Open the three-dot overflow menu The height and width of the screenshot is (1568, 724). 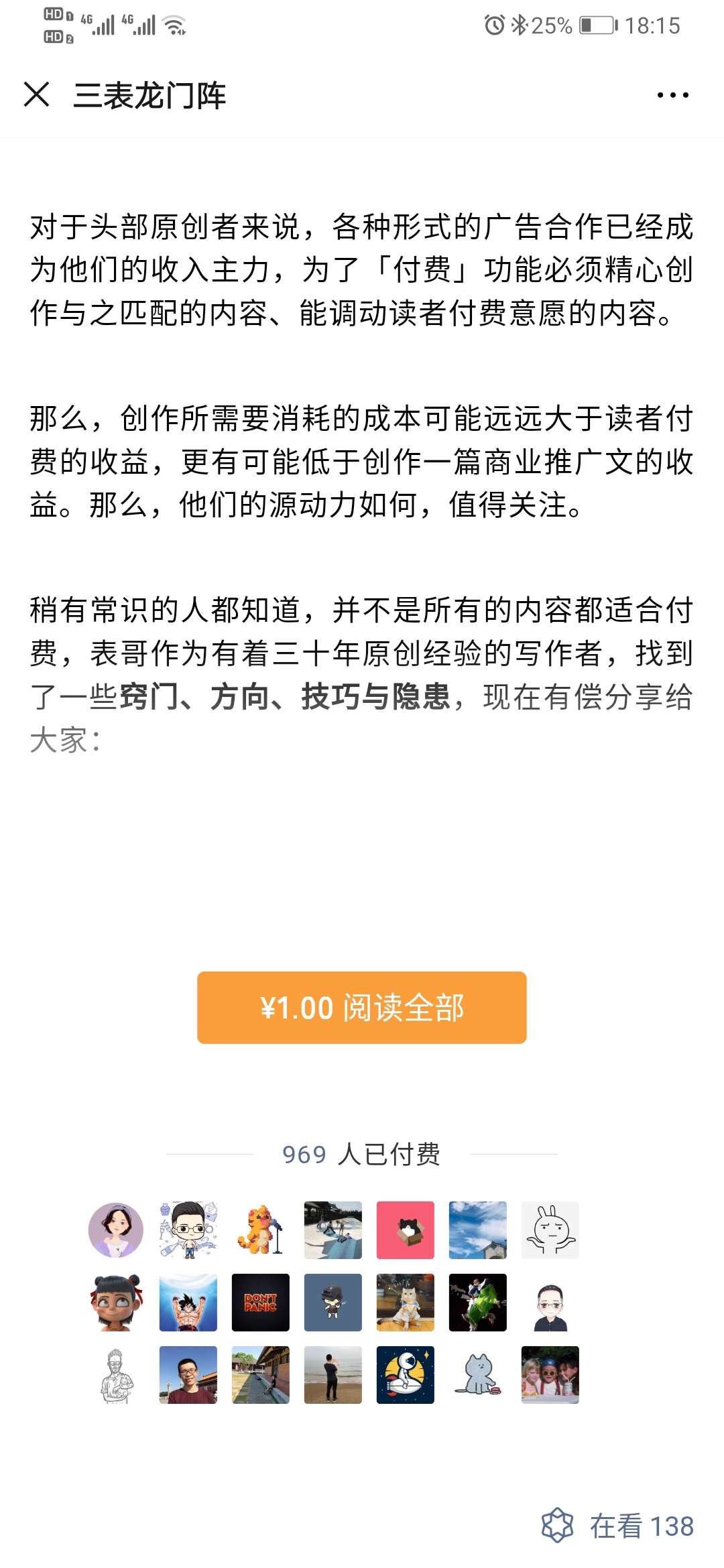pos(672,95)
